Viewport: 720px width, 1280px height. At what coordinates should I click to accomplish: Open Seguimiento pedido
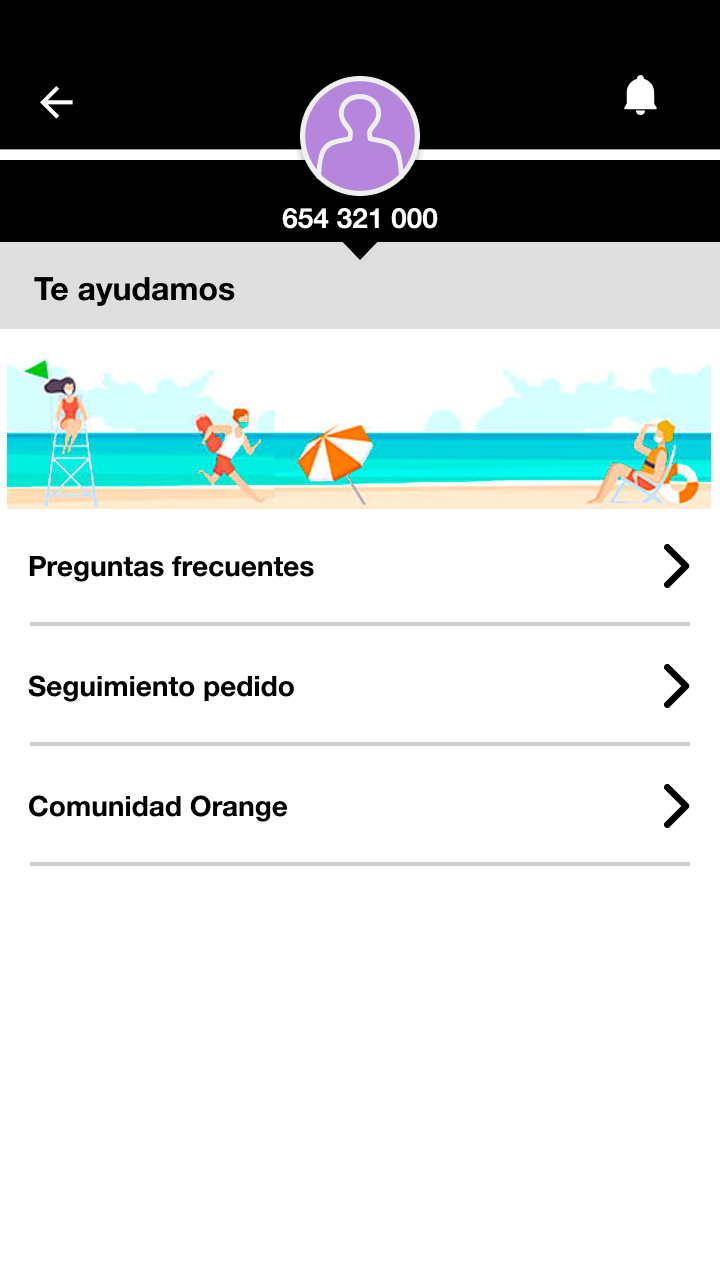click(359, 687)
